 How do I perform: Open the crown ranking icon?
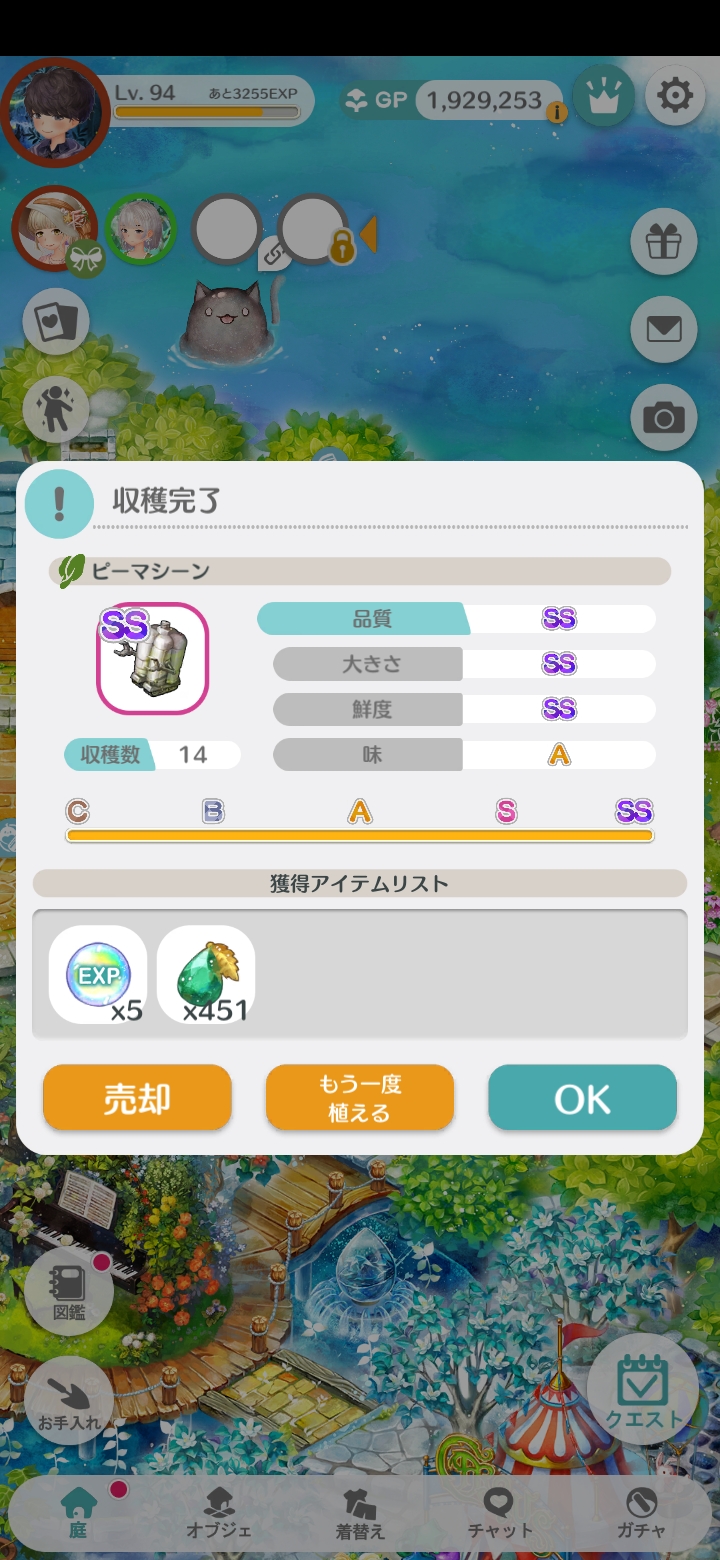(x=603, y=97)
